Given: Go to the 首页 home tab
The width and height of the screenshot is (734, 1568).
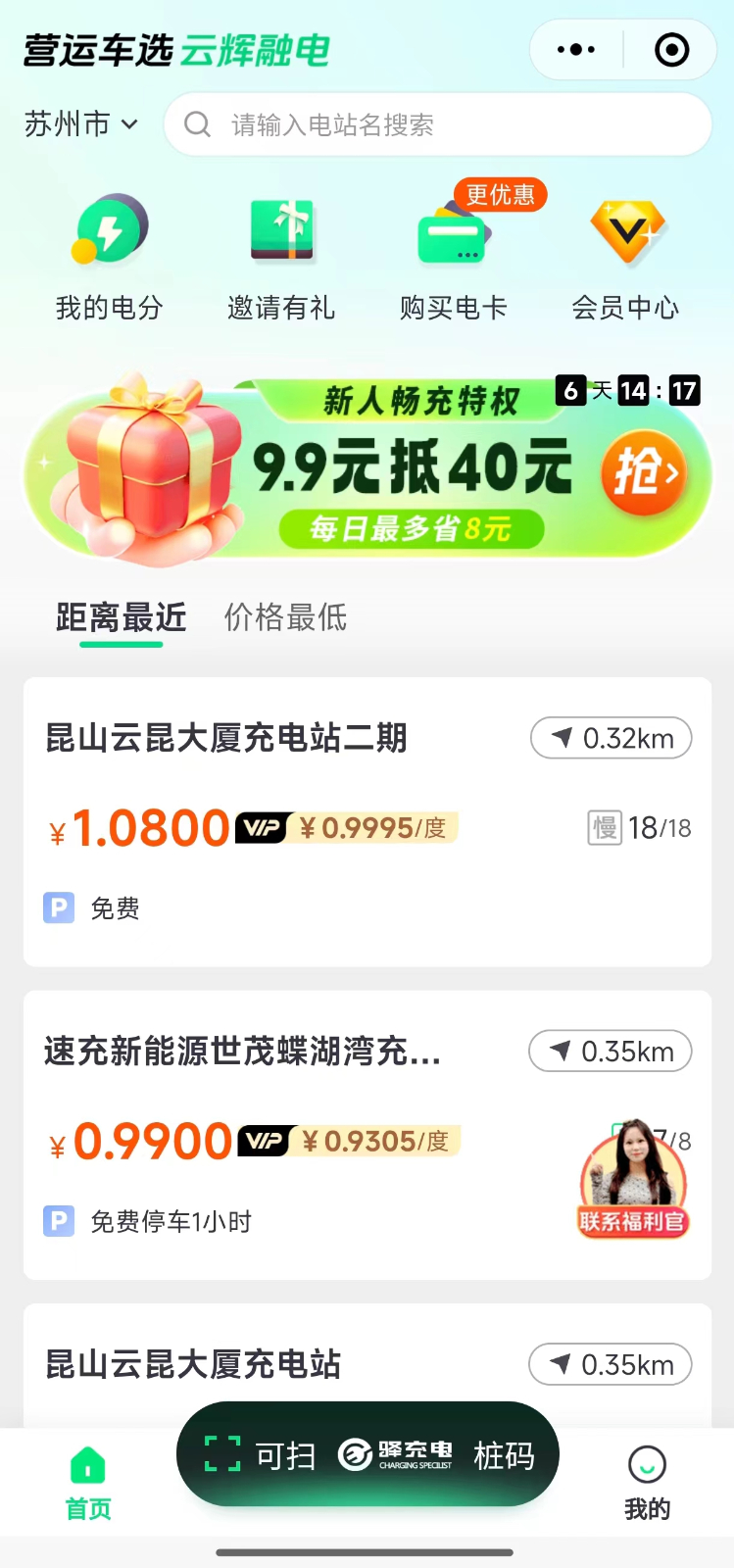Looking at the screenshot, I should click(88, 1483).
